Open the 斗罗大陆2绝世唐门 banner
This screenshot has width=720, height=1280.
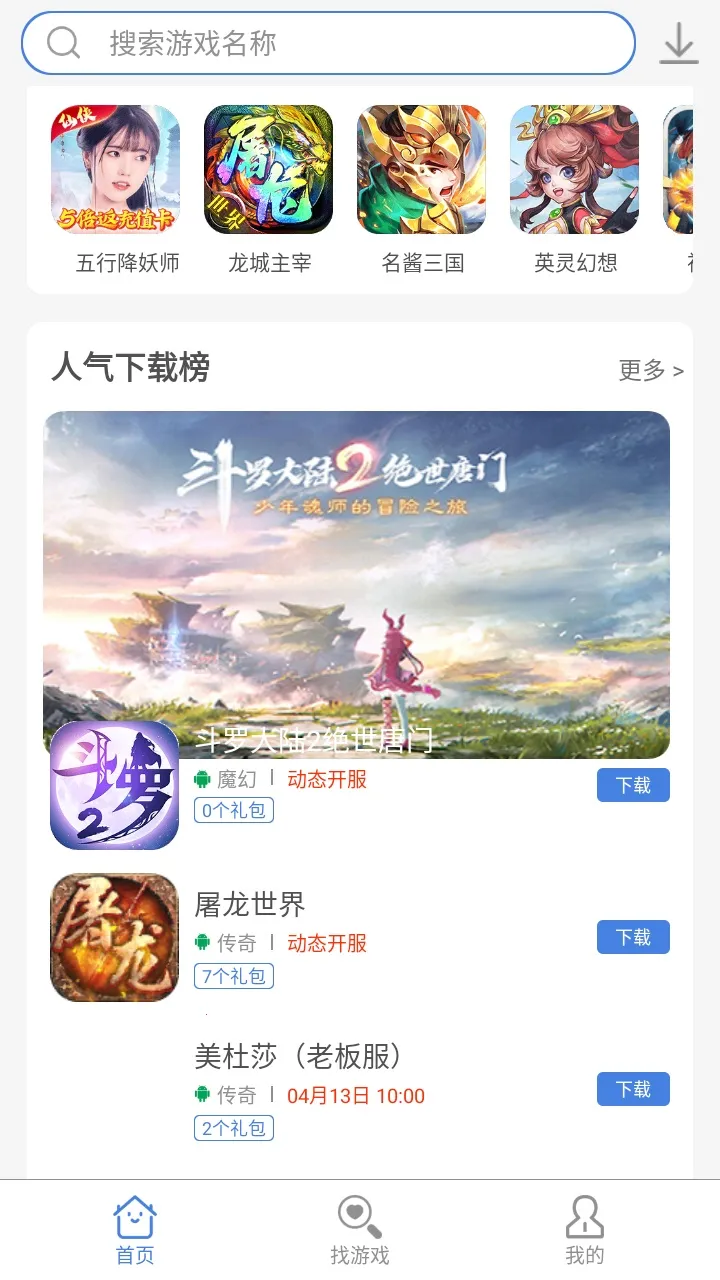(x=356, y=570)
